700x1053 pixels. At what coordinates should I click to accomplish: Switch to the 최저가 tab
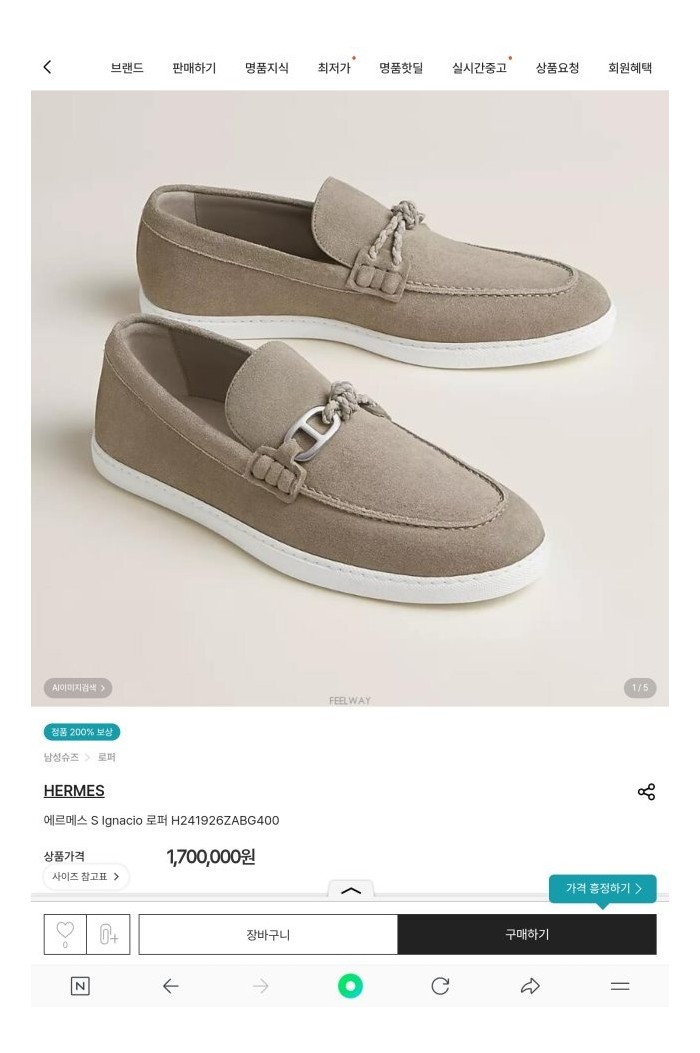point(334,68)
